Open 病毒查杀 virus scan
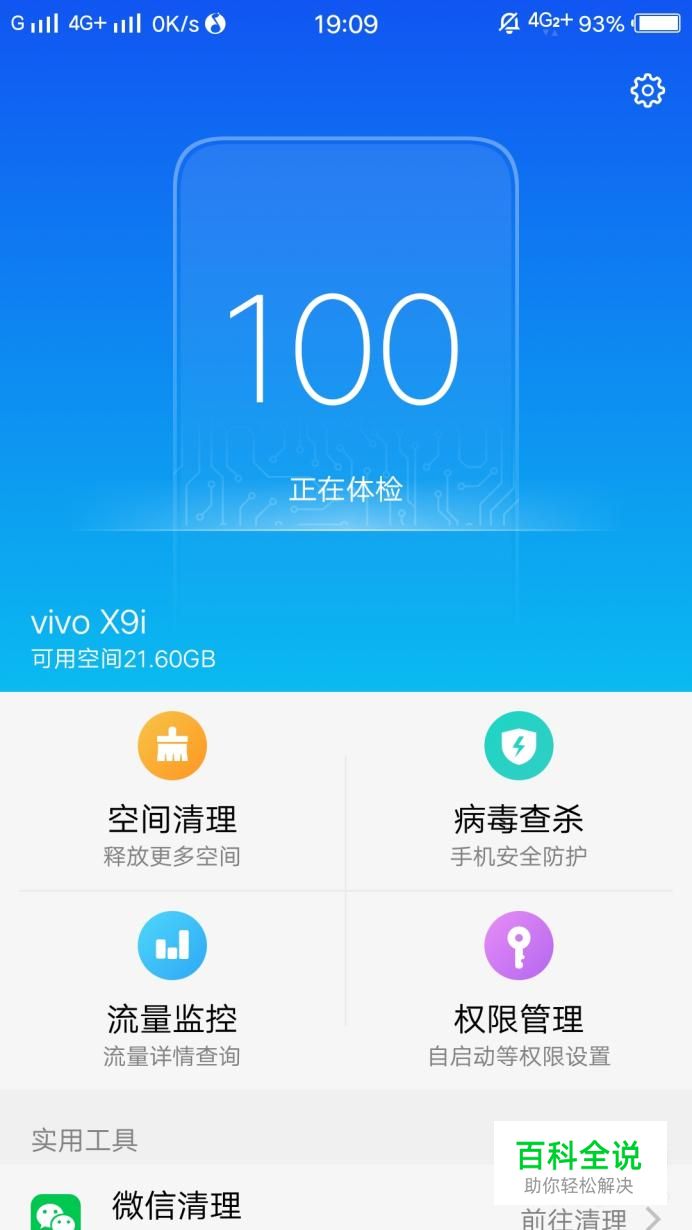This screenshot has height=1230, width=692. tap(518, 790)
